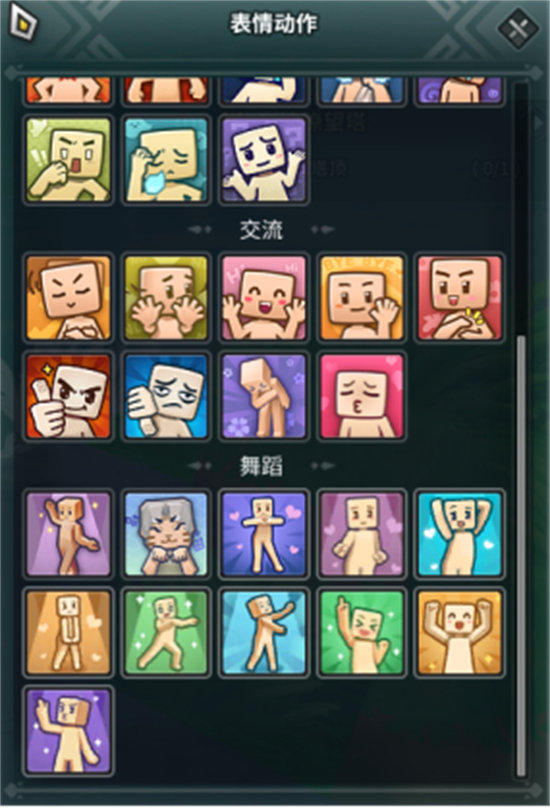Choose the shouting emote on green background

68,160
